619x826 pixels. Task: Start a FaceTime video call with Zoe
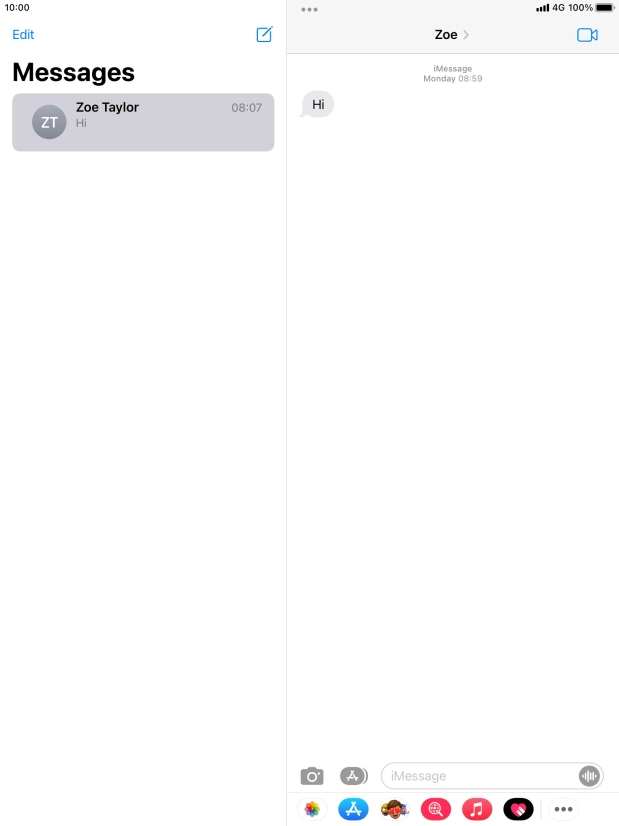(587, 35)
